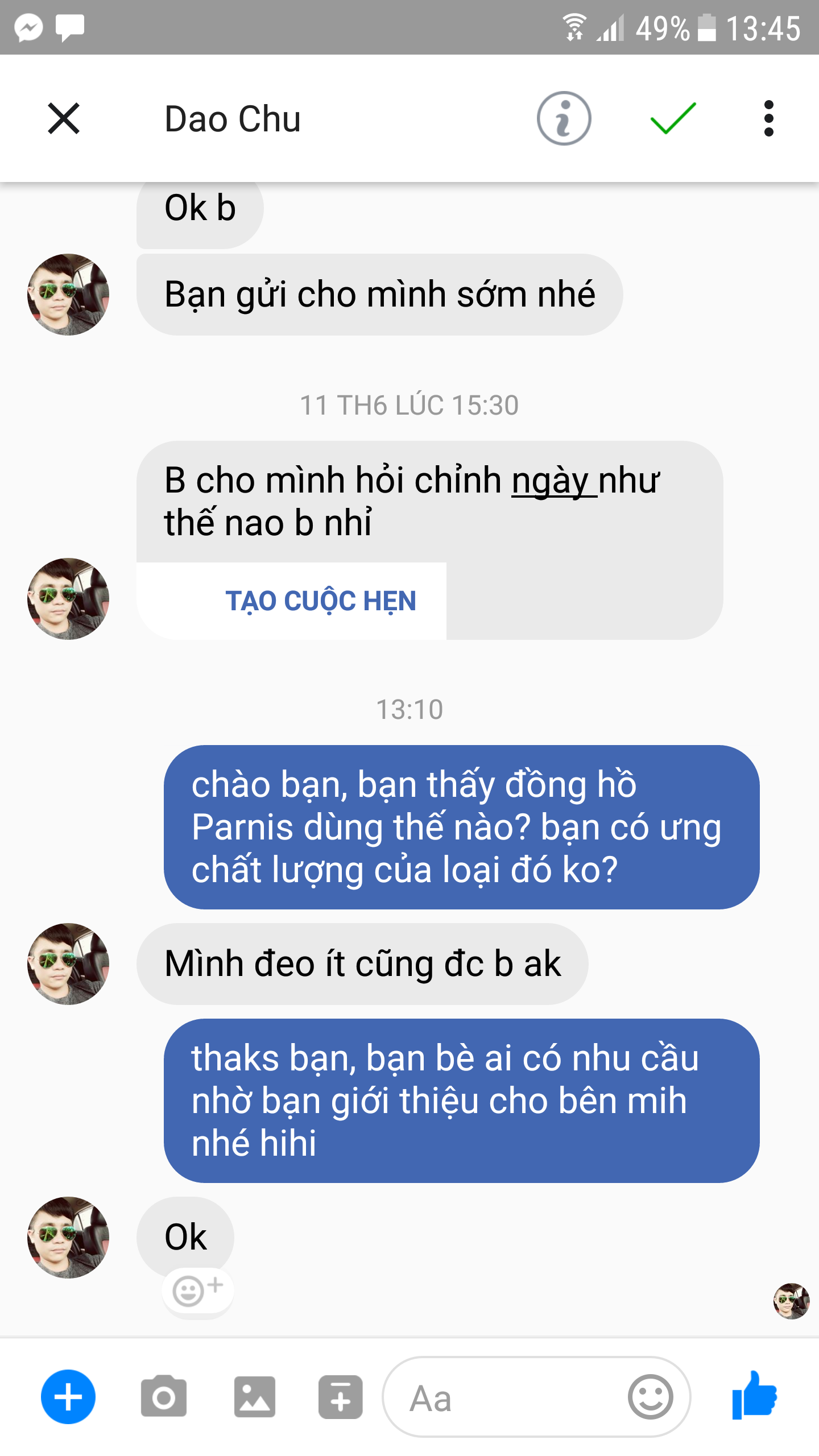The height and width of the screenshot is (1456, 819).
Task: Open conversation info for Dao Chu
Action: (564, 119)
